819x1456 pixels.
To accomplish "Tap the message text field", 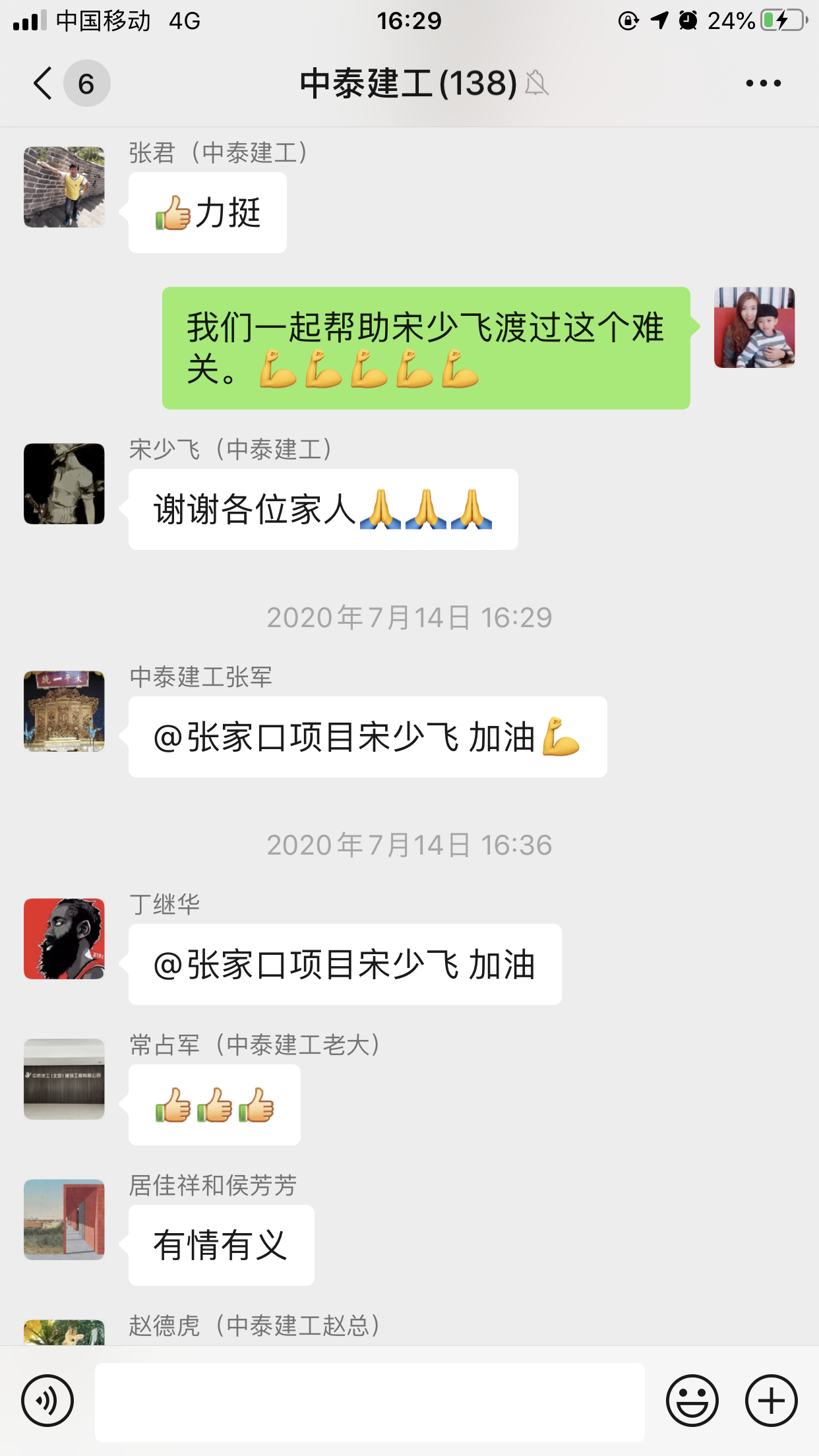I will (x=369, y=1402).
